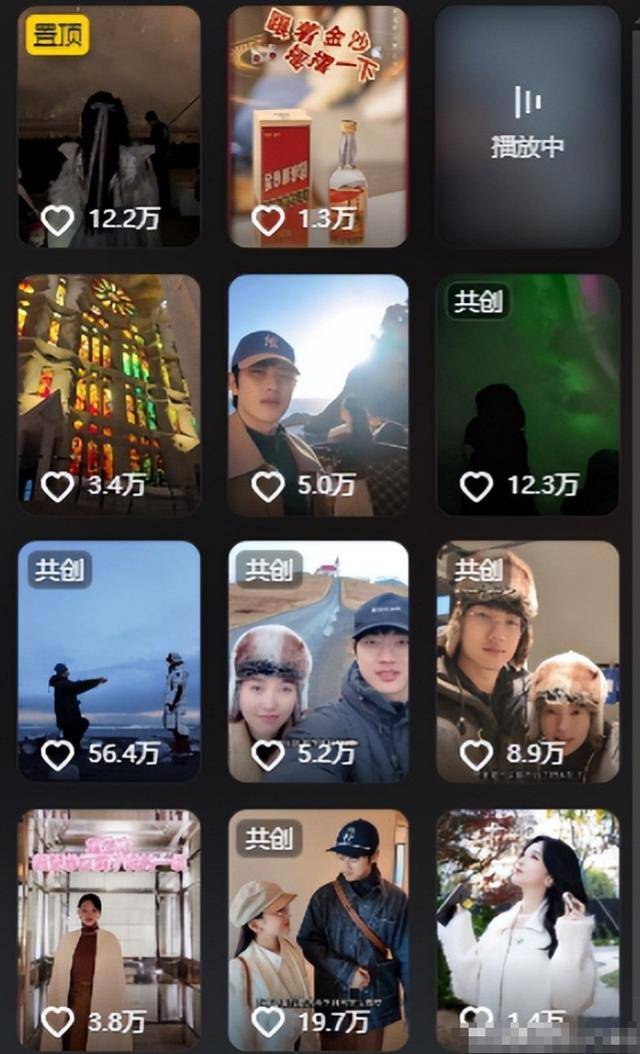Viewport: 640px width, 1054px height.
Task: Play the liquor bottle video with 1.3万 likes
Action: [x=318, y=127]
